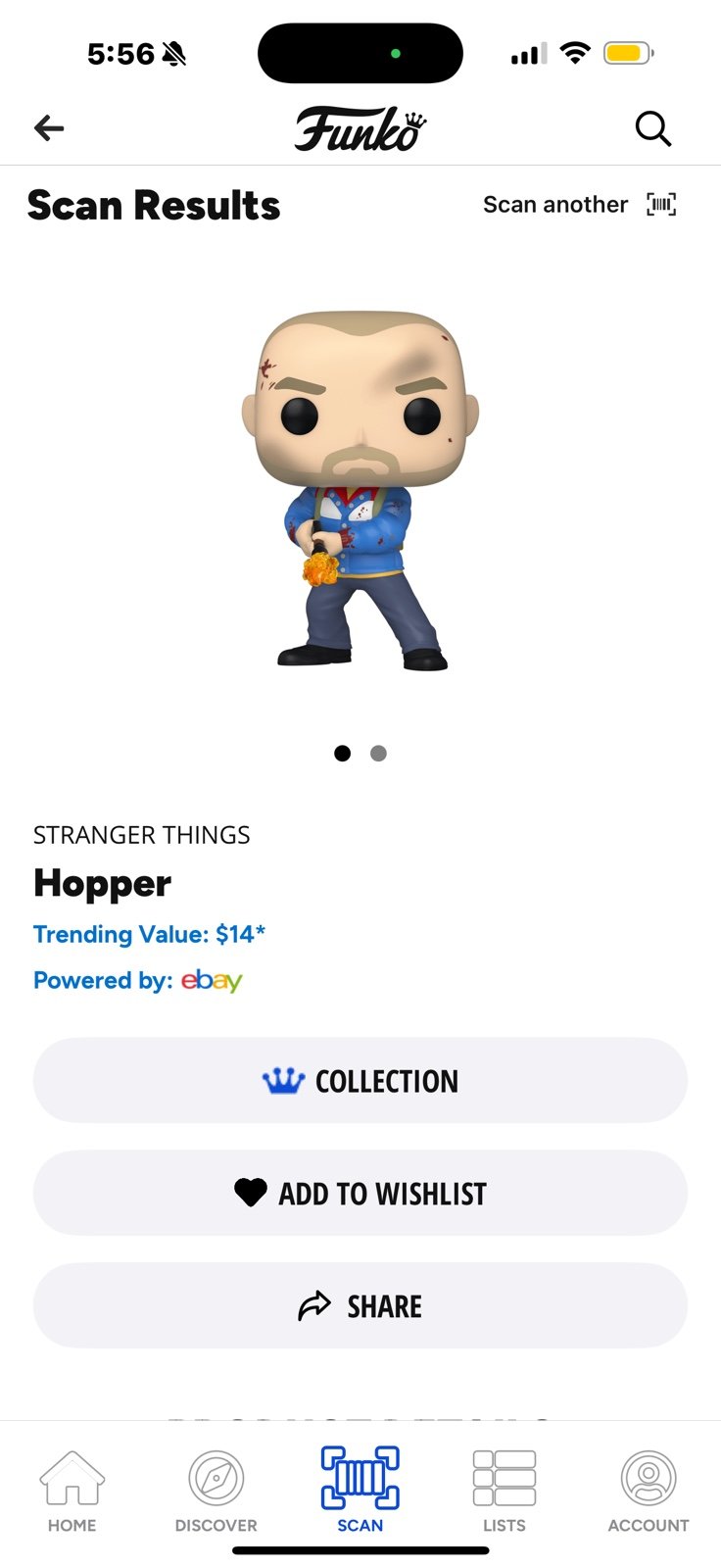
Task: Open the Account tab
Action: pyautogui.click(x=649, y=1492)
